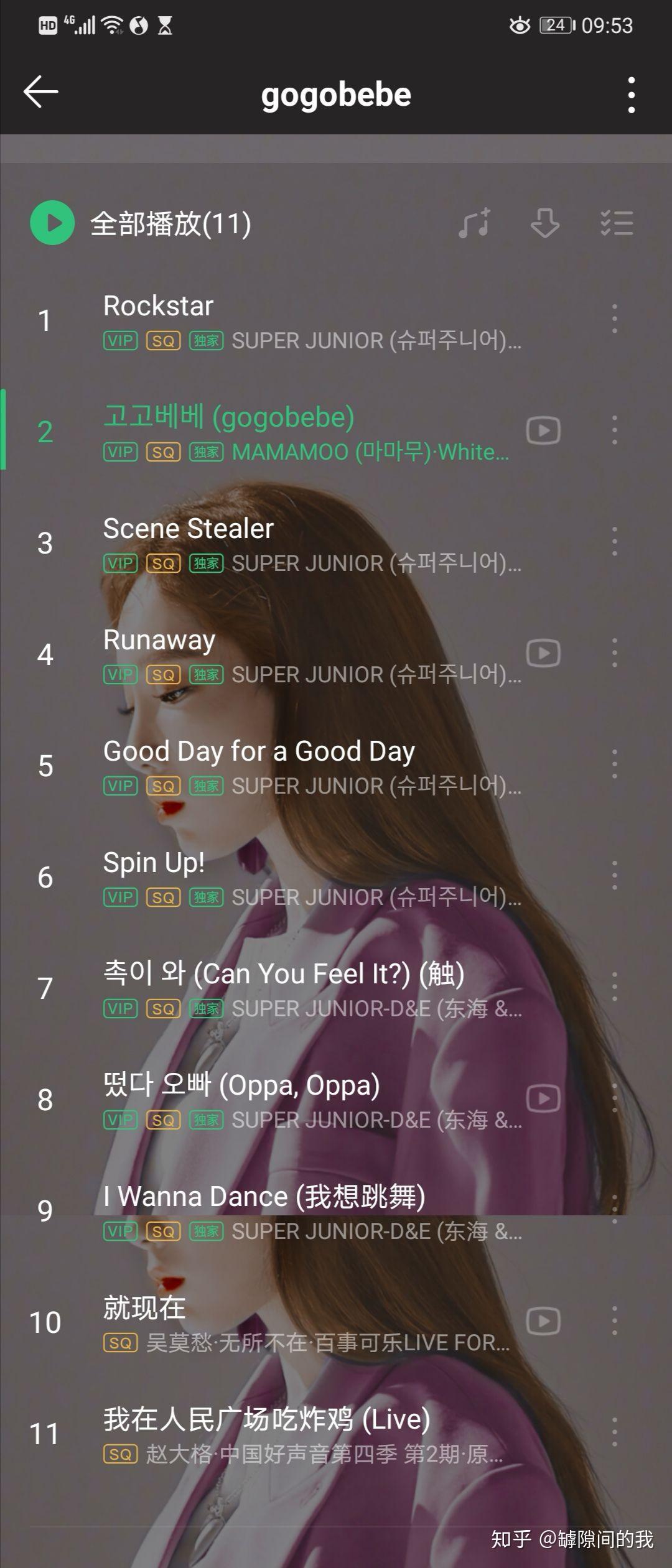Watch the 就现在 music video
The image size is (672, 1568).
coord(543,1321)
